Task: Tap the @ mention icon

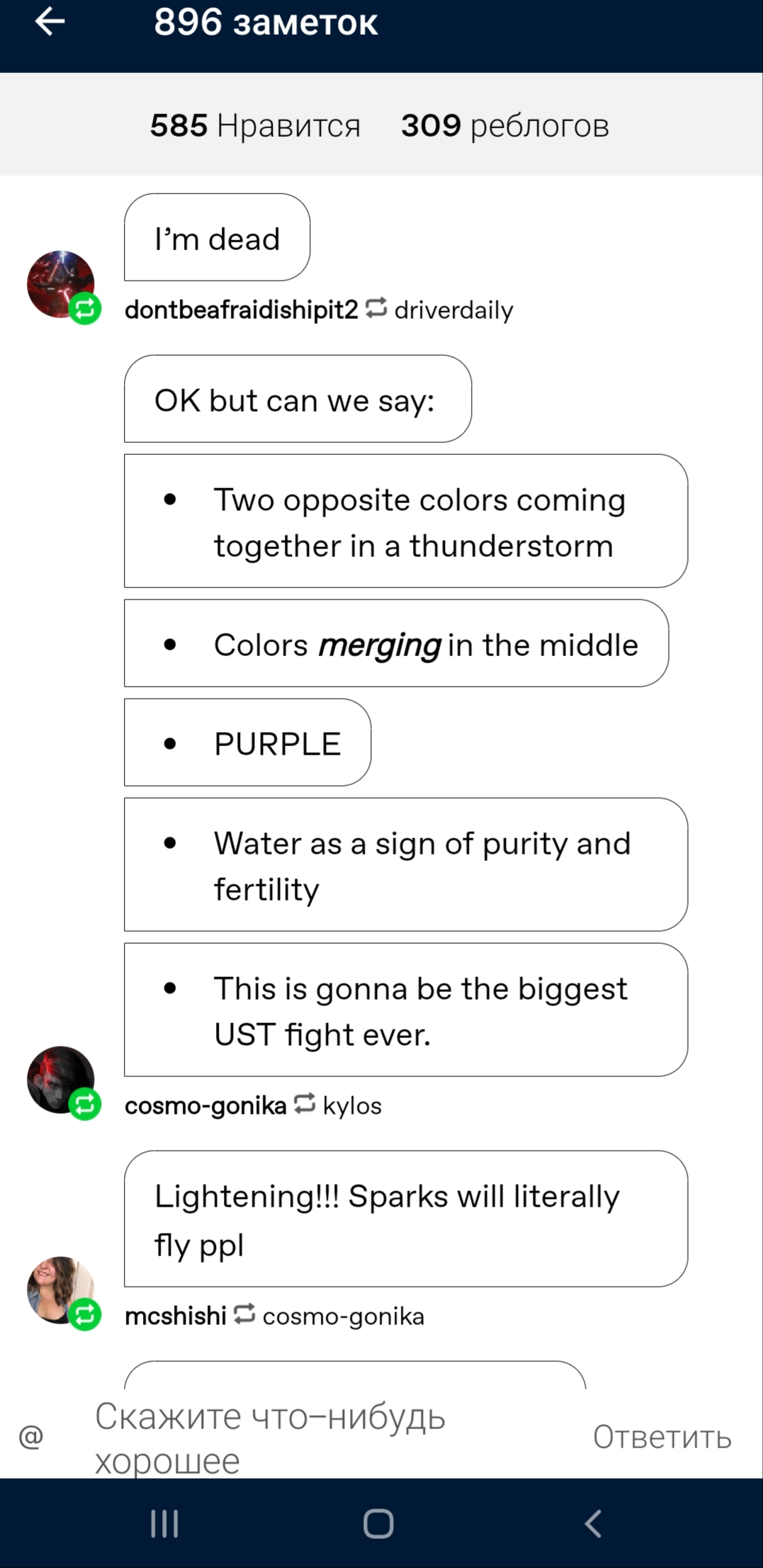Action: click(x=31, y=1437)
